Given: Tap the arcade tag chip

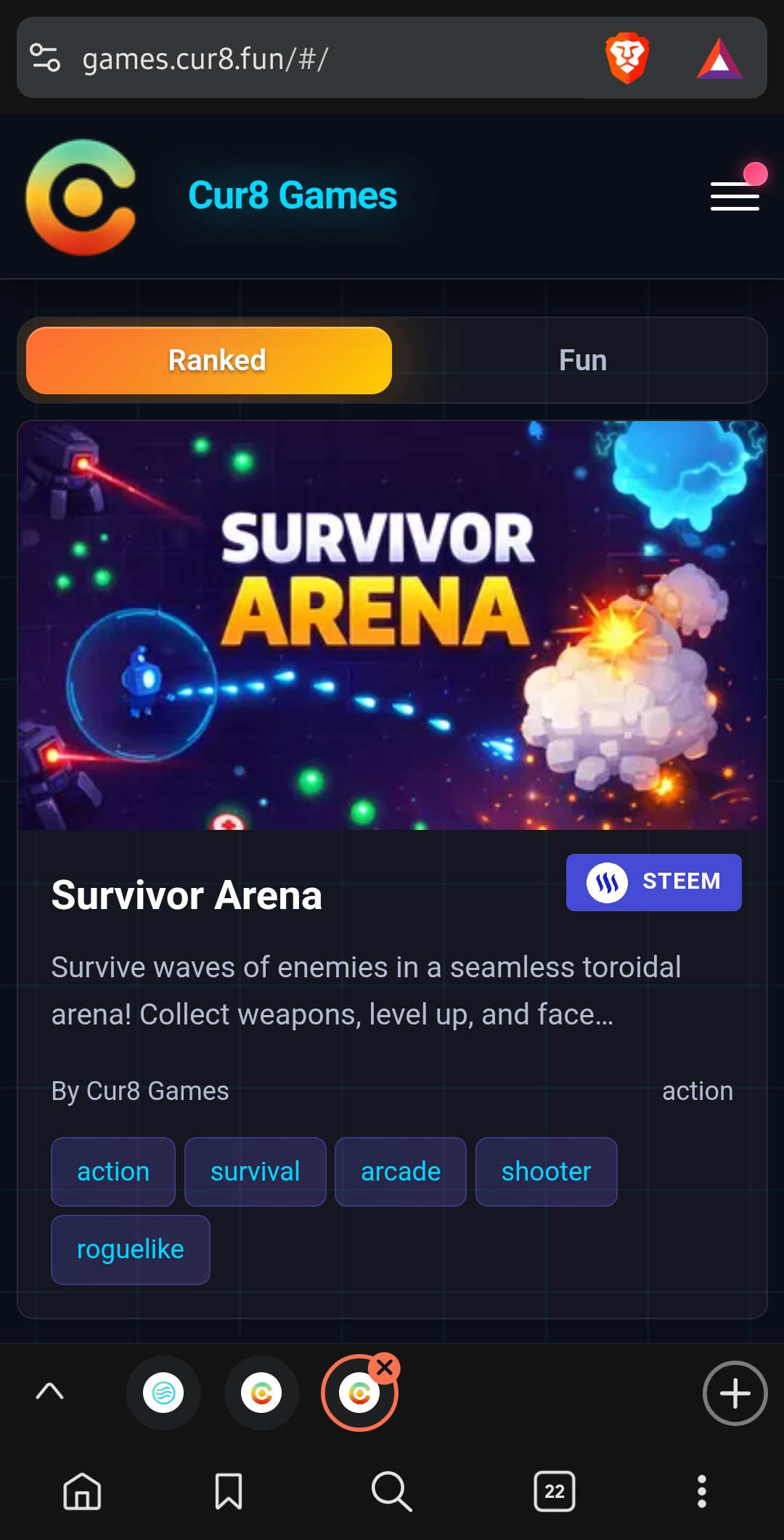Looking at the screenshot, I should [x=400, y=1171].
